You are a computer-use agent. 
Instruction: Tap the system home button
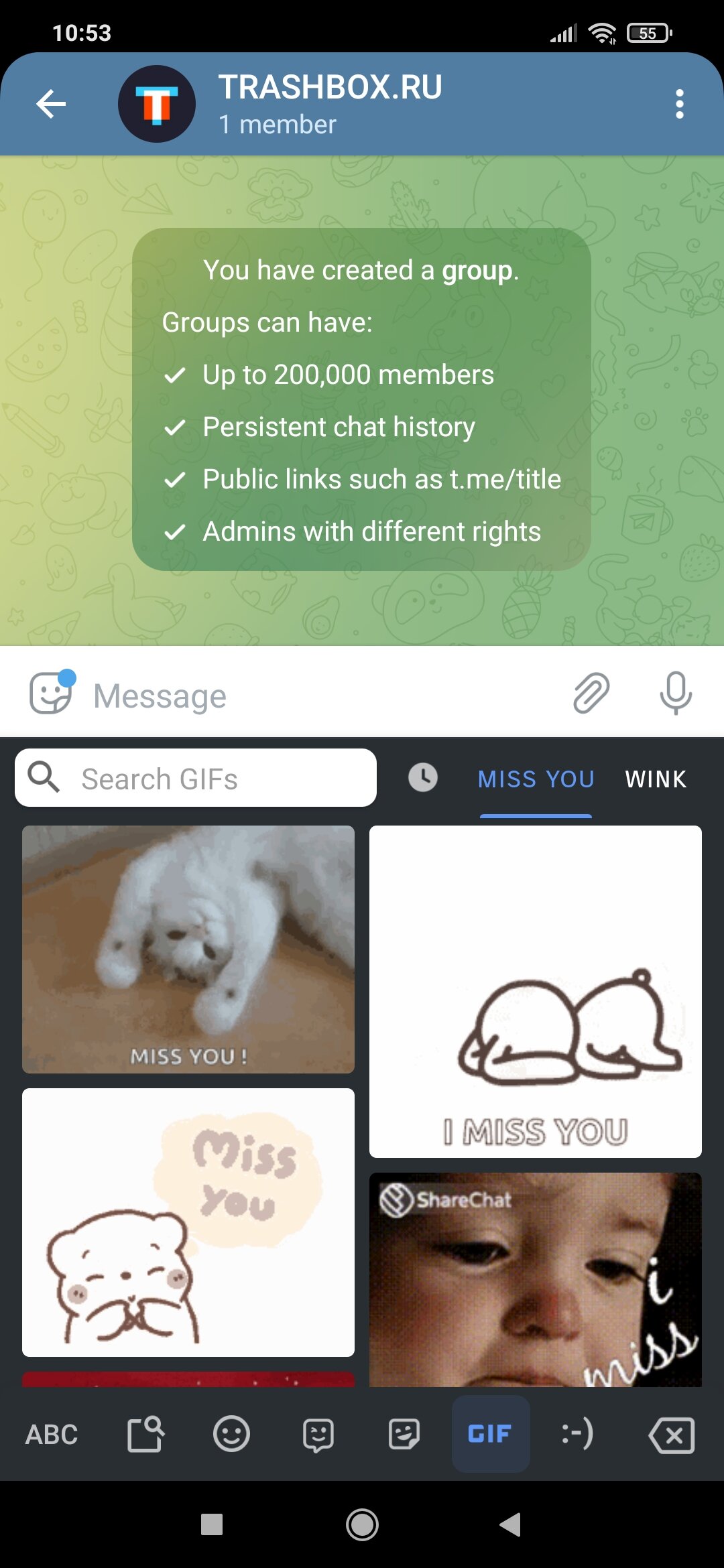(x=362, y=1524)
